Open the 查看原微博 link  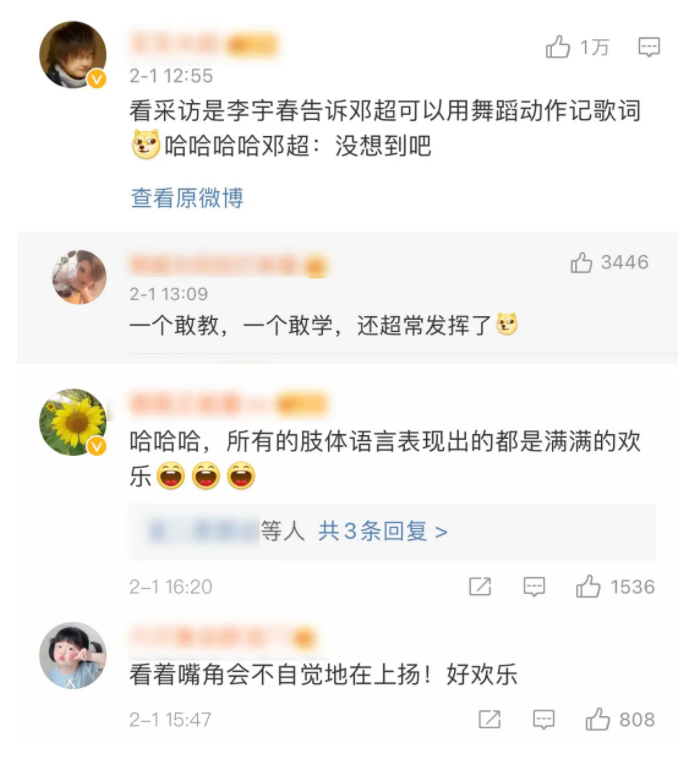[187, 198]
